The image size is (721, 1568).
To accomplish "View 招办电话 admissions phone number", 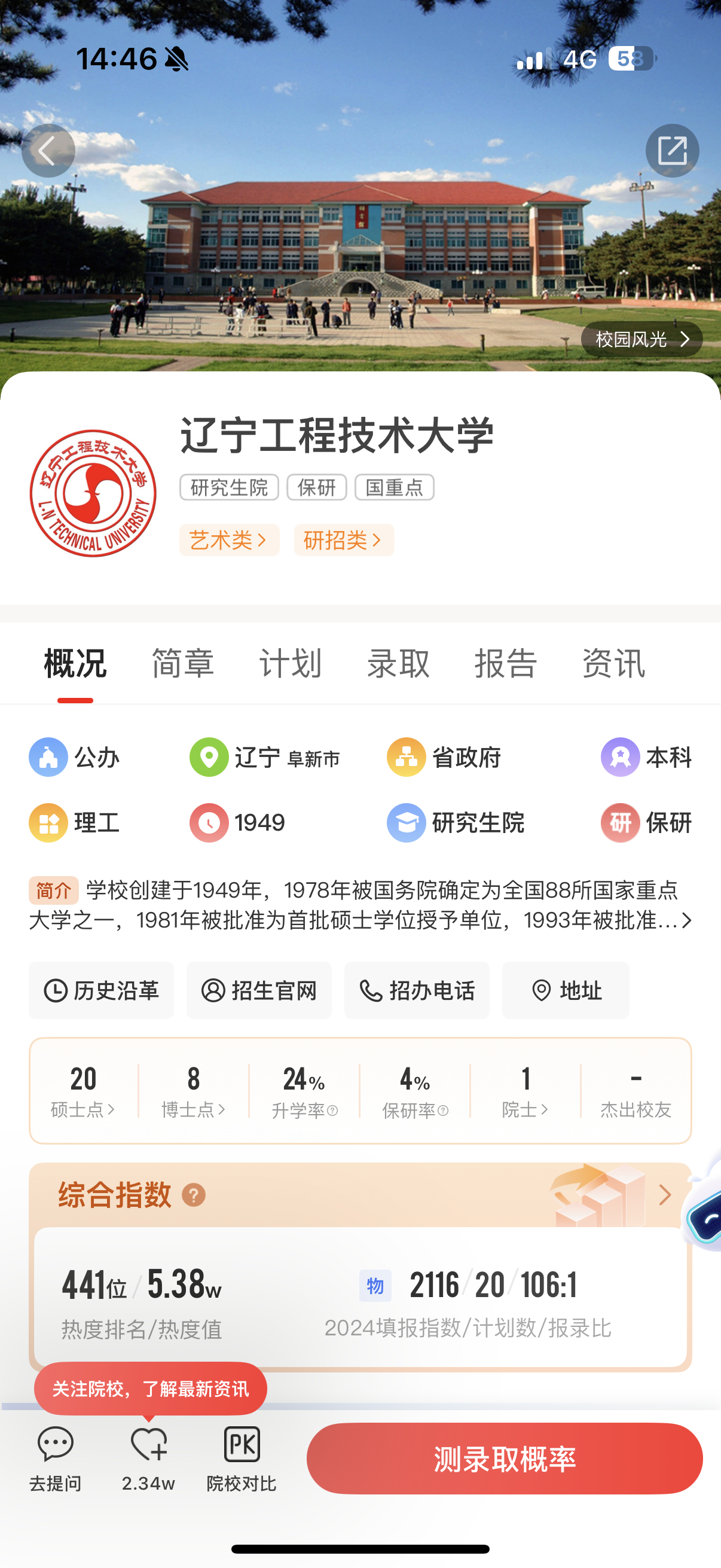I will (x=417, y=990).
